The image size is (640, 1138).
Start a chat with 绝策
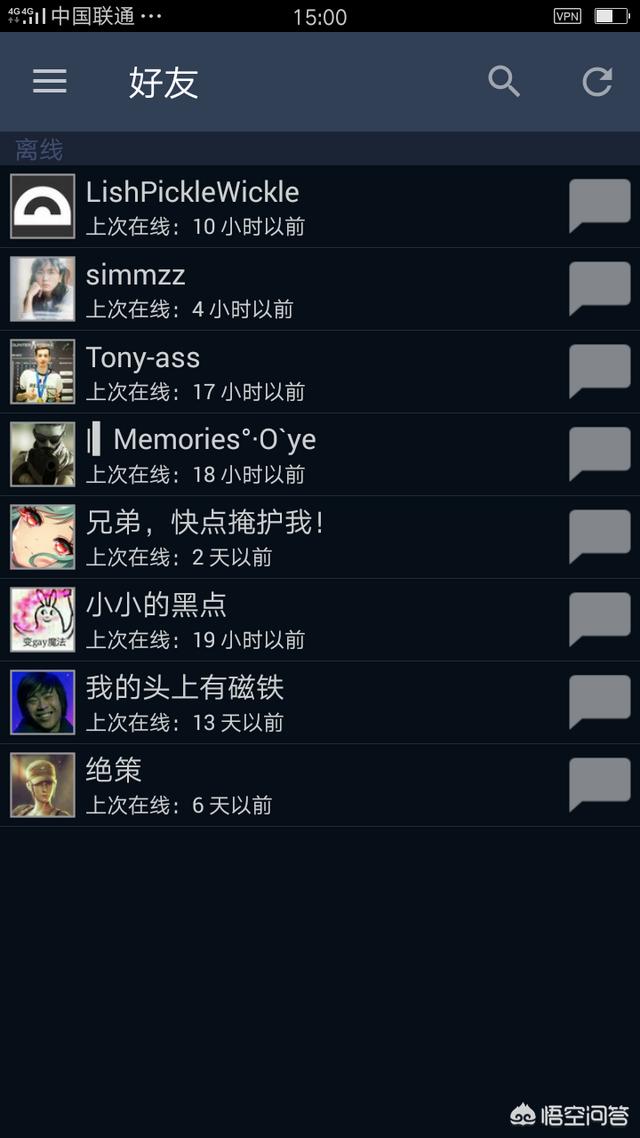tap(599, 785)
